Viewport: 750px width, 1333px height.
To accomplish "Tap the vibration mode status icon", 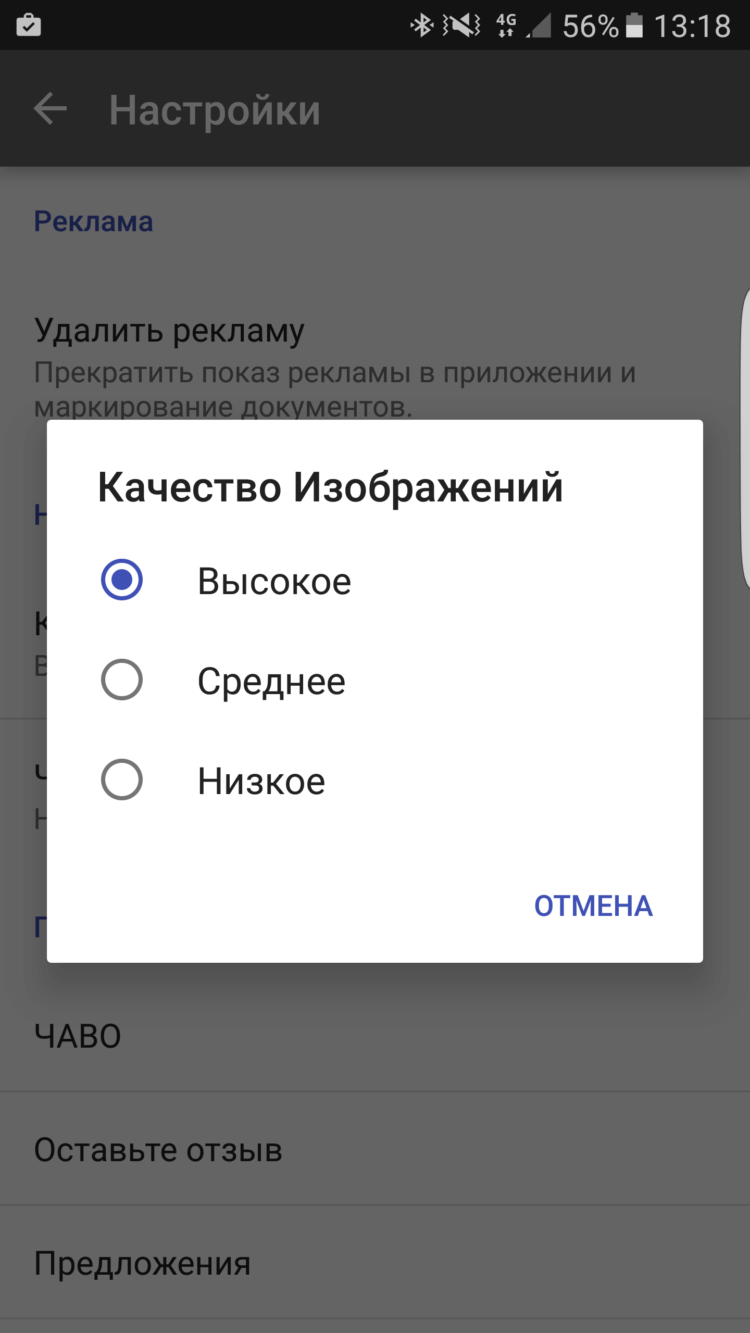I will [x=462, y=26].
